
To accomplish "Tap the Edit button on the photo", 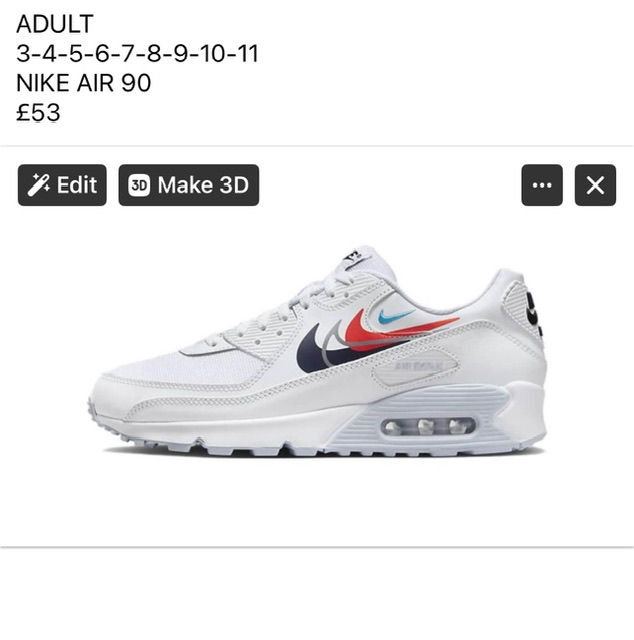I will pos(62,185).
